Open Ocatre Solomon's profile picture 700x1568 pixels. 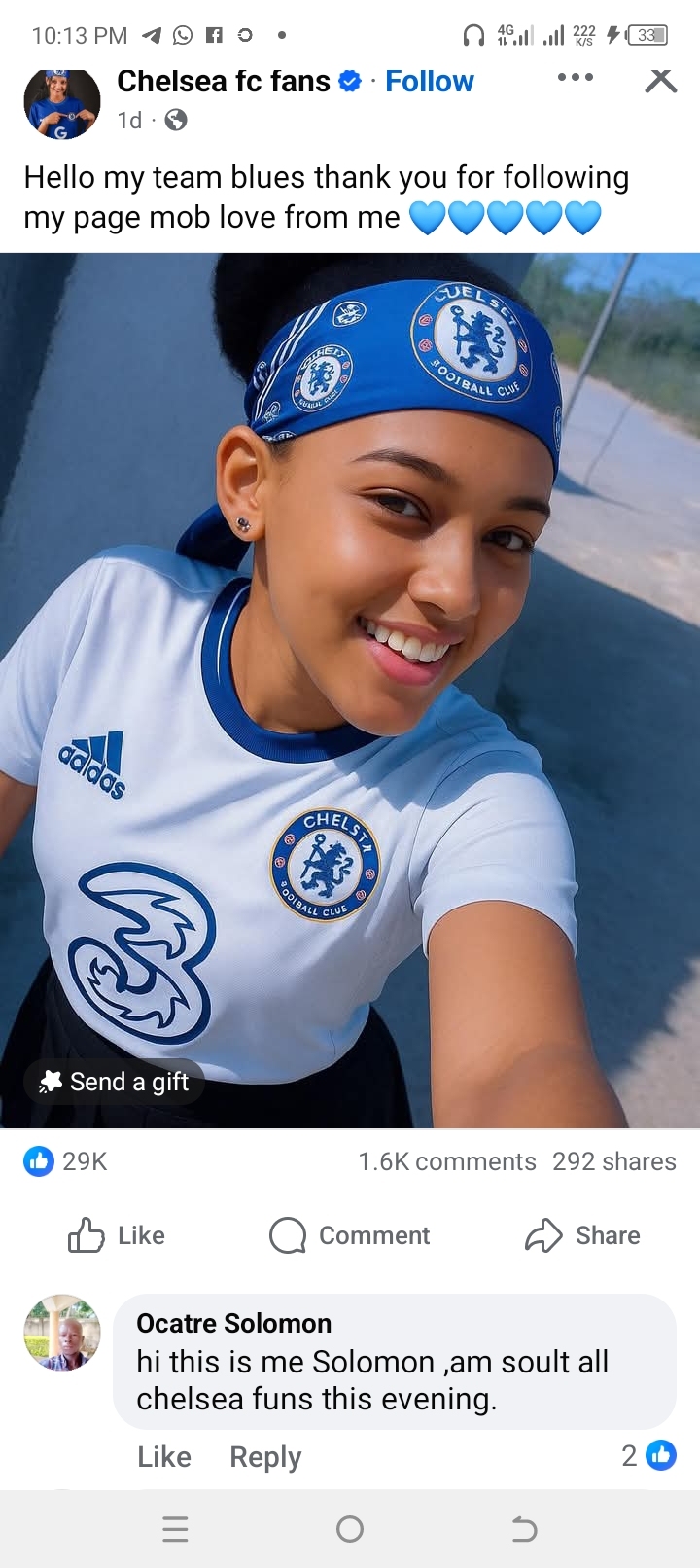(61, 1333)
